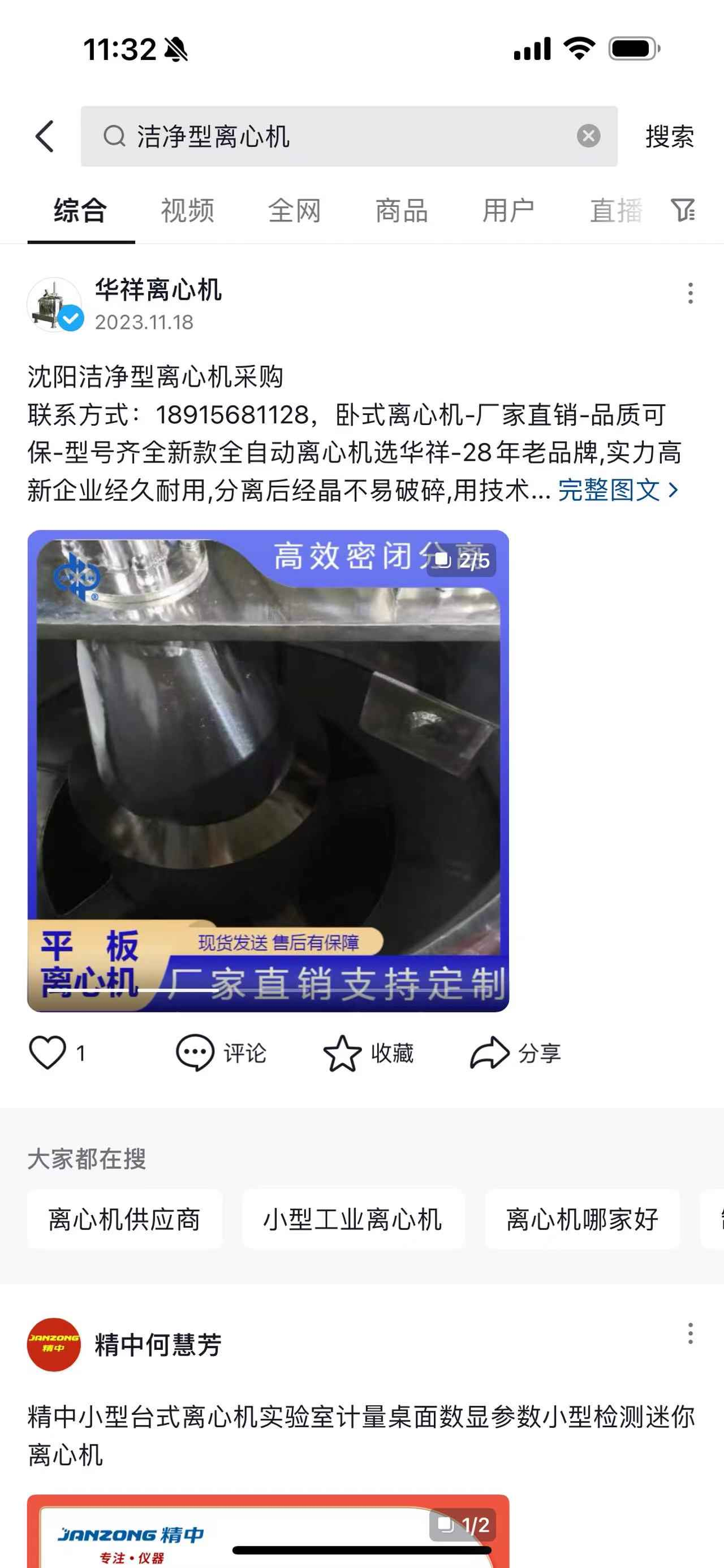Go back using the top-left arrow

point(45,136)
